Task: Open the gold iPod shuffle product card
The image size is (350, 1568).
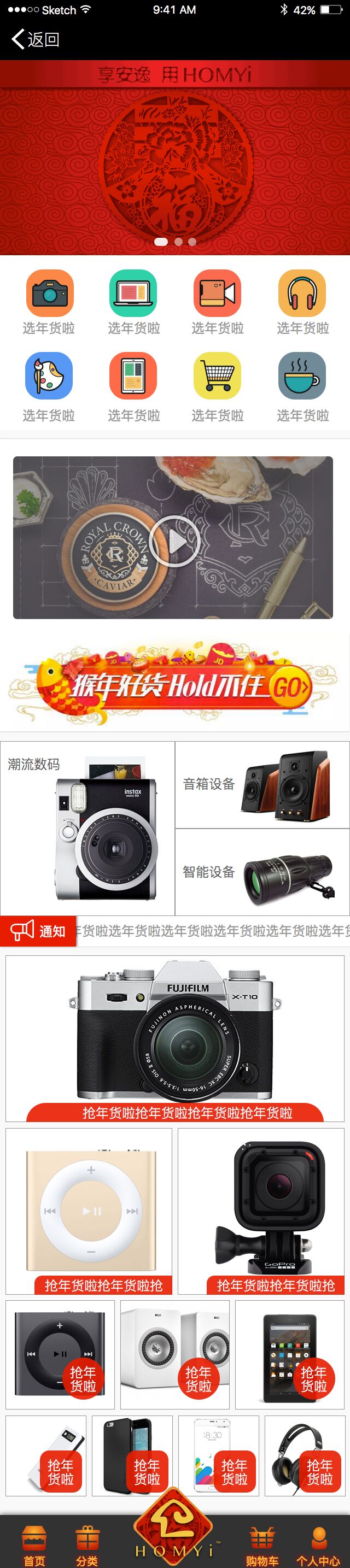Action: [x=89, y=1210]
